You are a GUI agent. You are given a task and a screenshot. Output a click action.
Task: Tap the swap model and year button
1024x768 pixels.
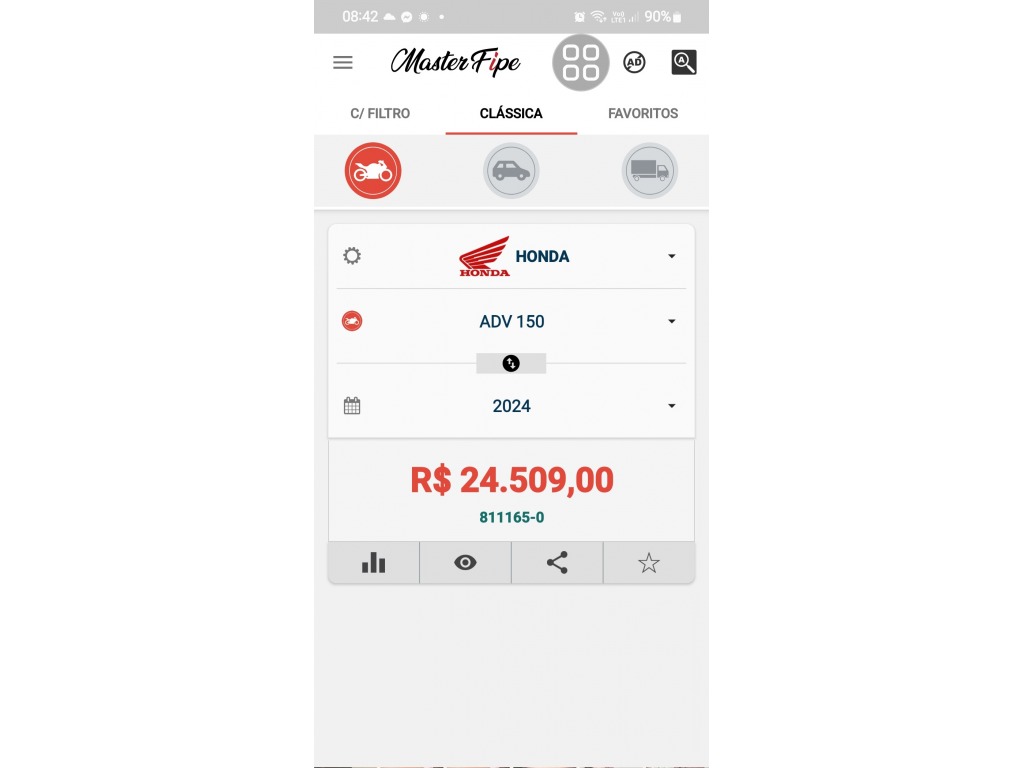[x=511, y=363]
